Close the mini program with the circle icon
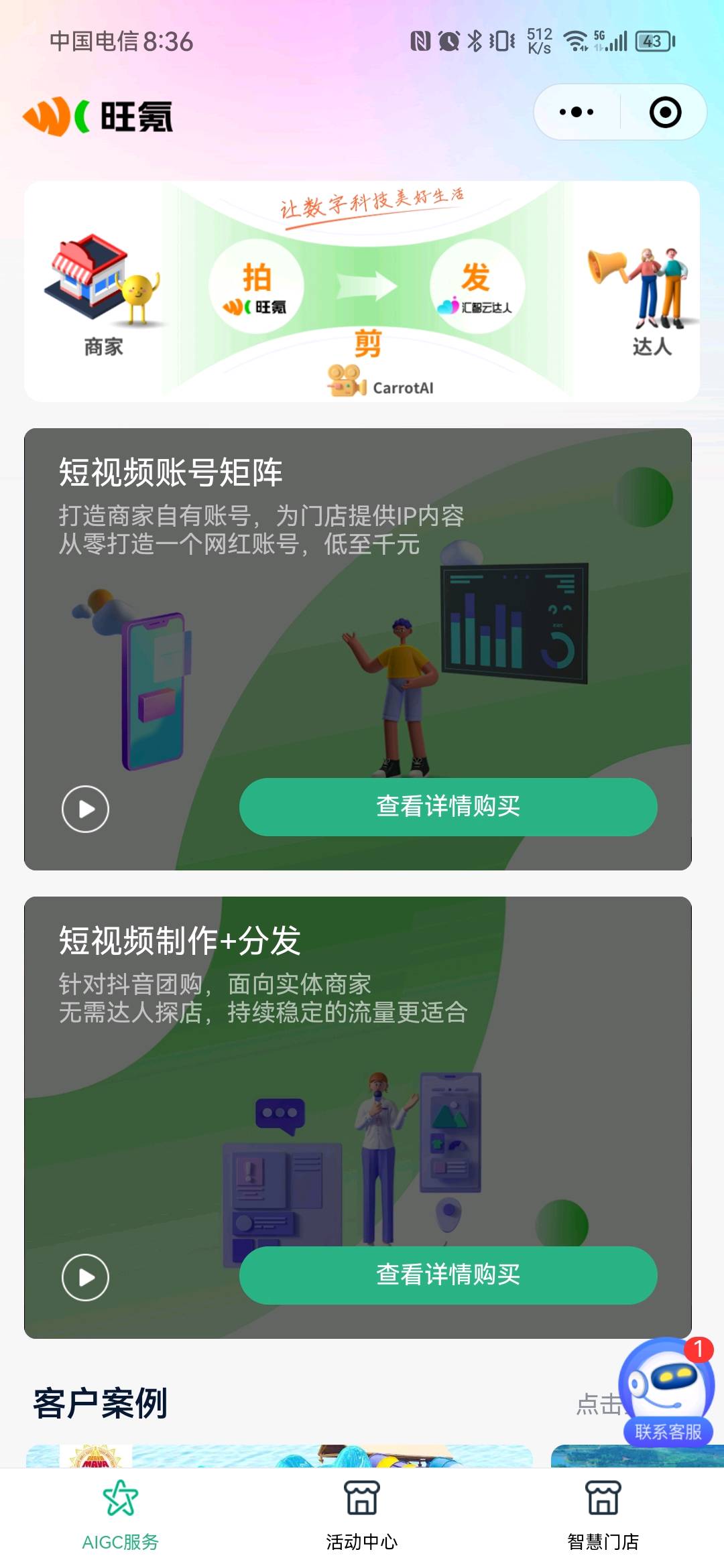This screenshot has height=1568, width=724. (x=665, y=112)
